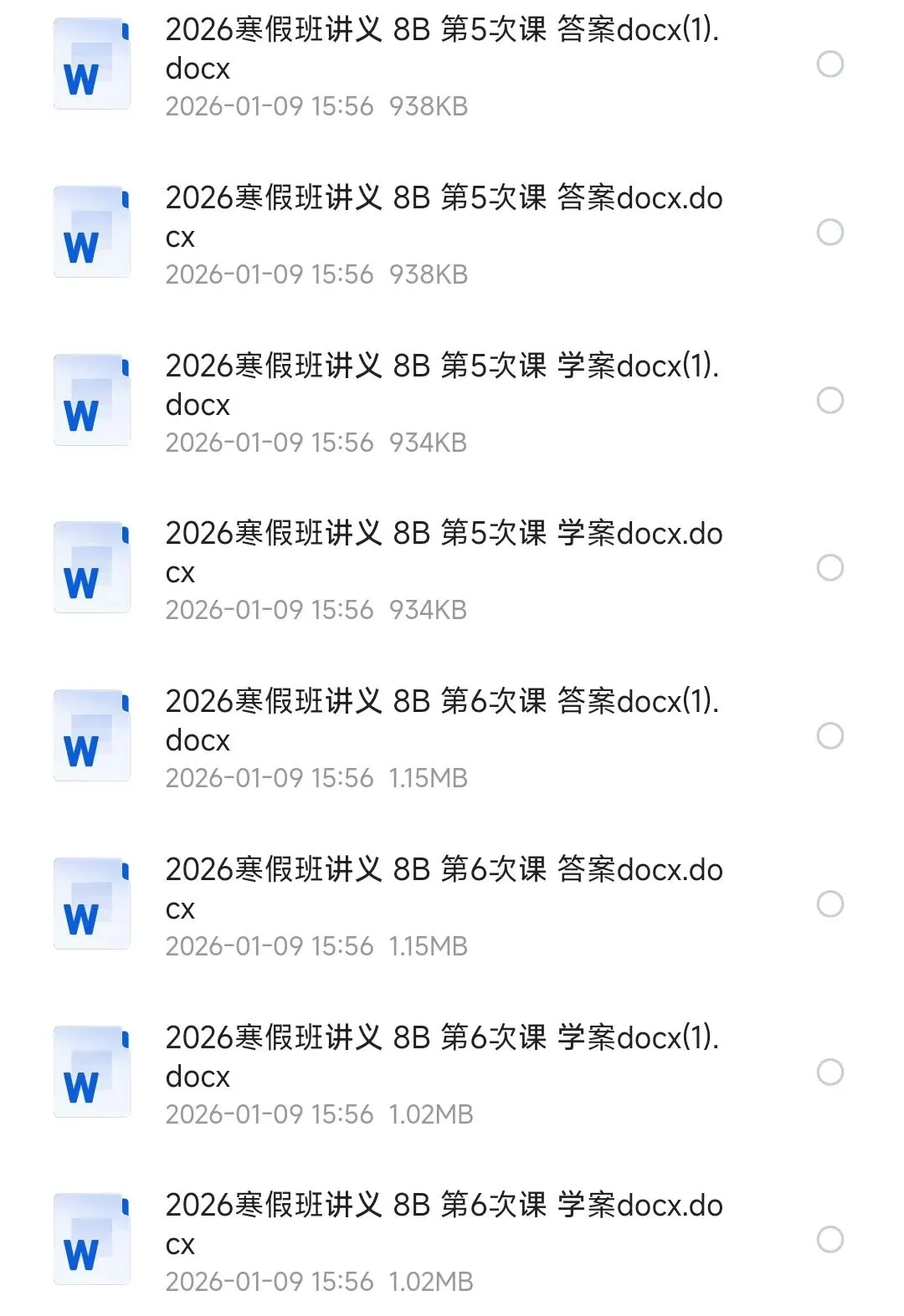The height and width of the screenshot is (1316, 904).
Task: Select the 第6次课 答案docx(1).docx circle
Action: (830, 736)
